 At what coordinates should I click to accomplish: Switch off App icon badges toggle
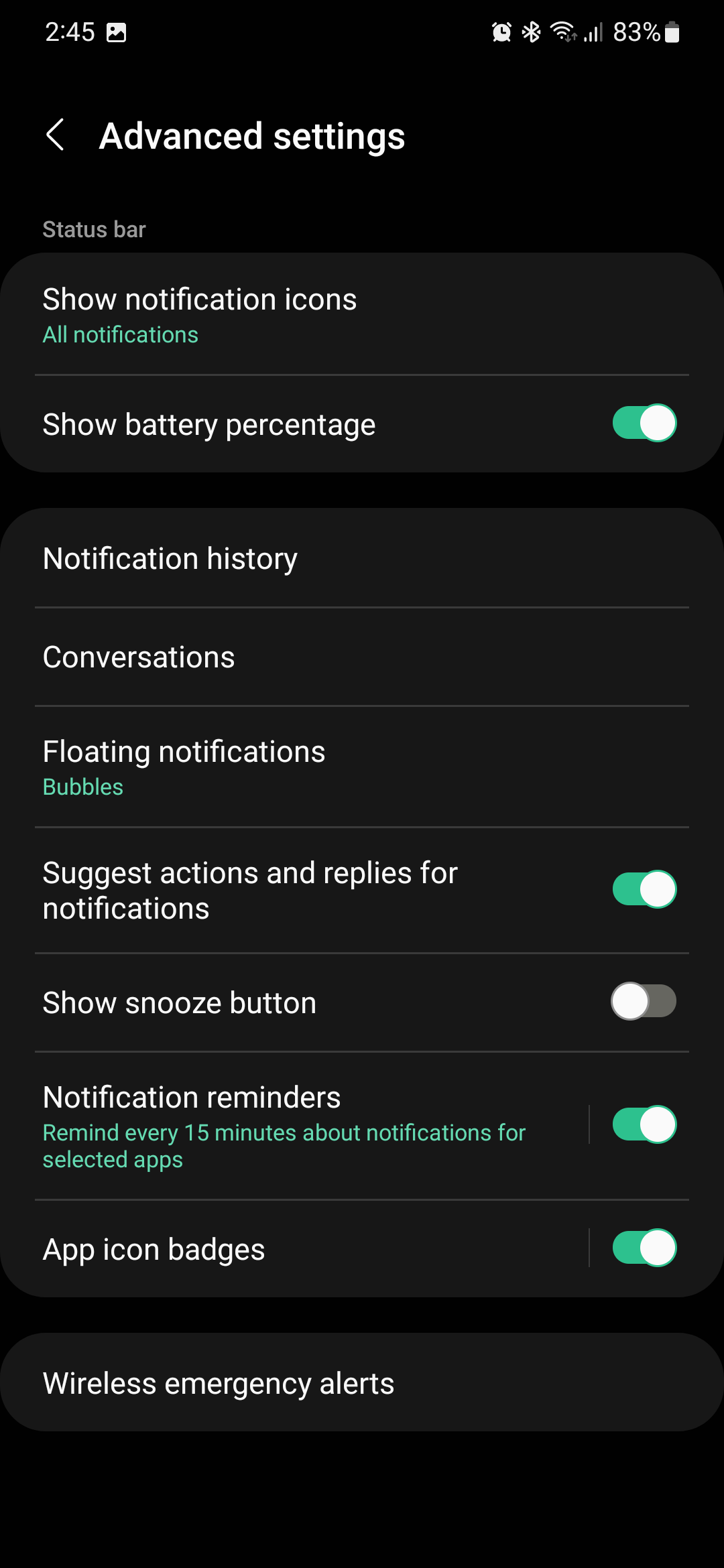644,1248
